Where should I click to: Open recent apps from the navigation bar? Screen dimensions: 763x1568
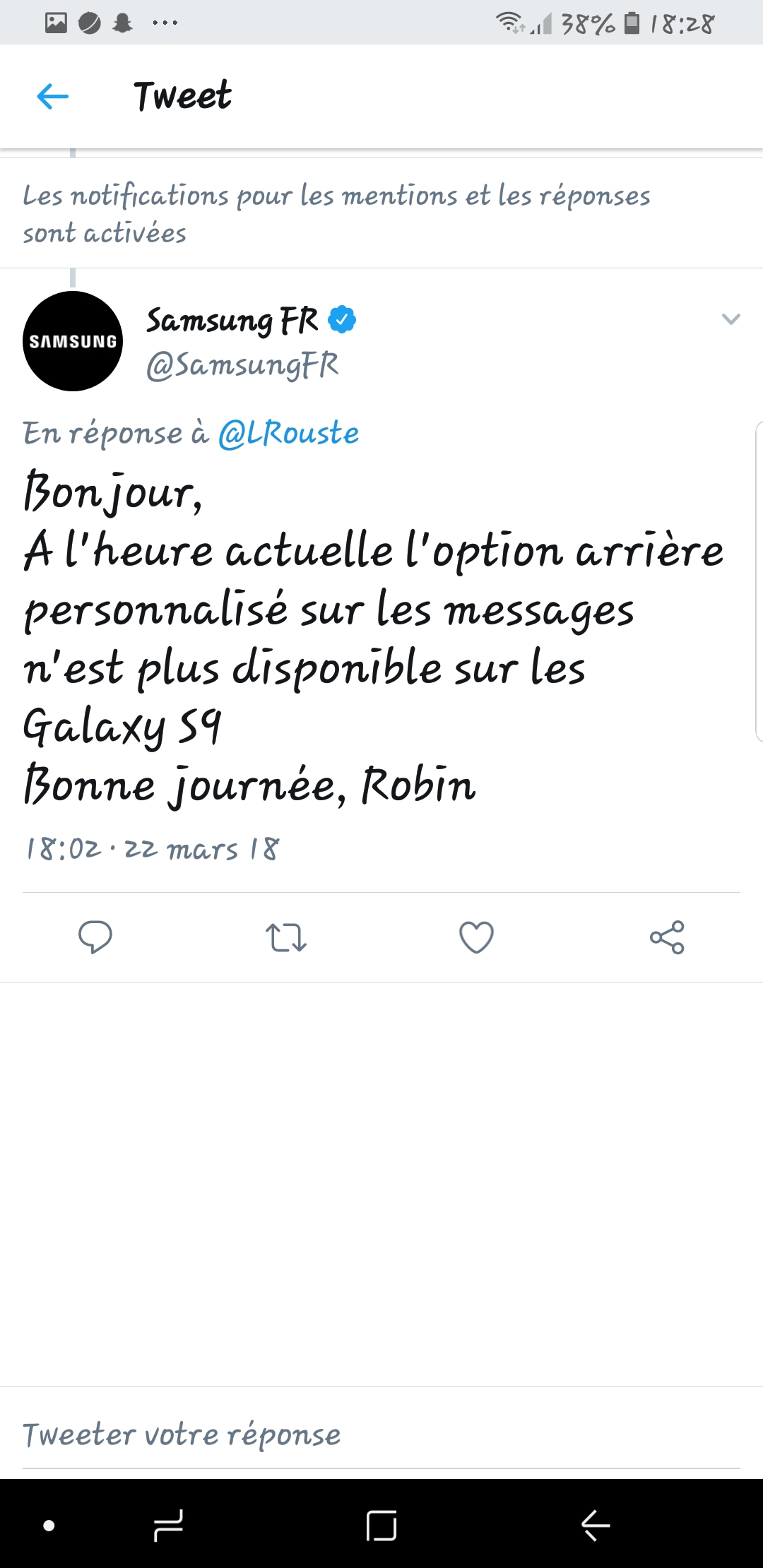[168, 1525]
